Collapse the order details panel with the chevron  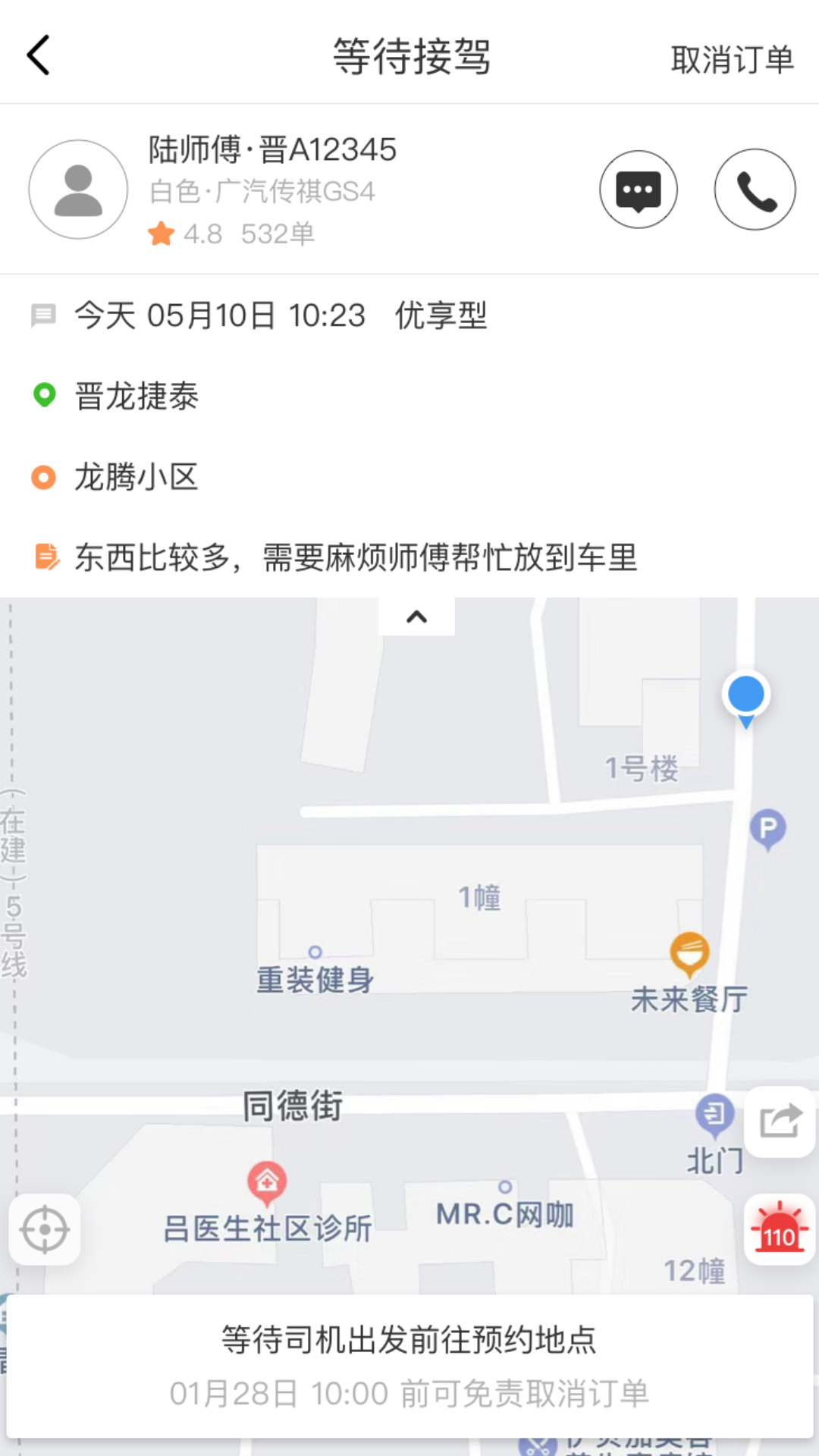[x=416, y=616]
